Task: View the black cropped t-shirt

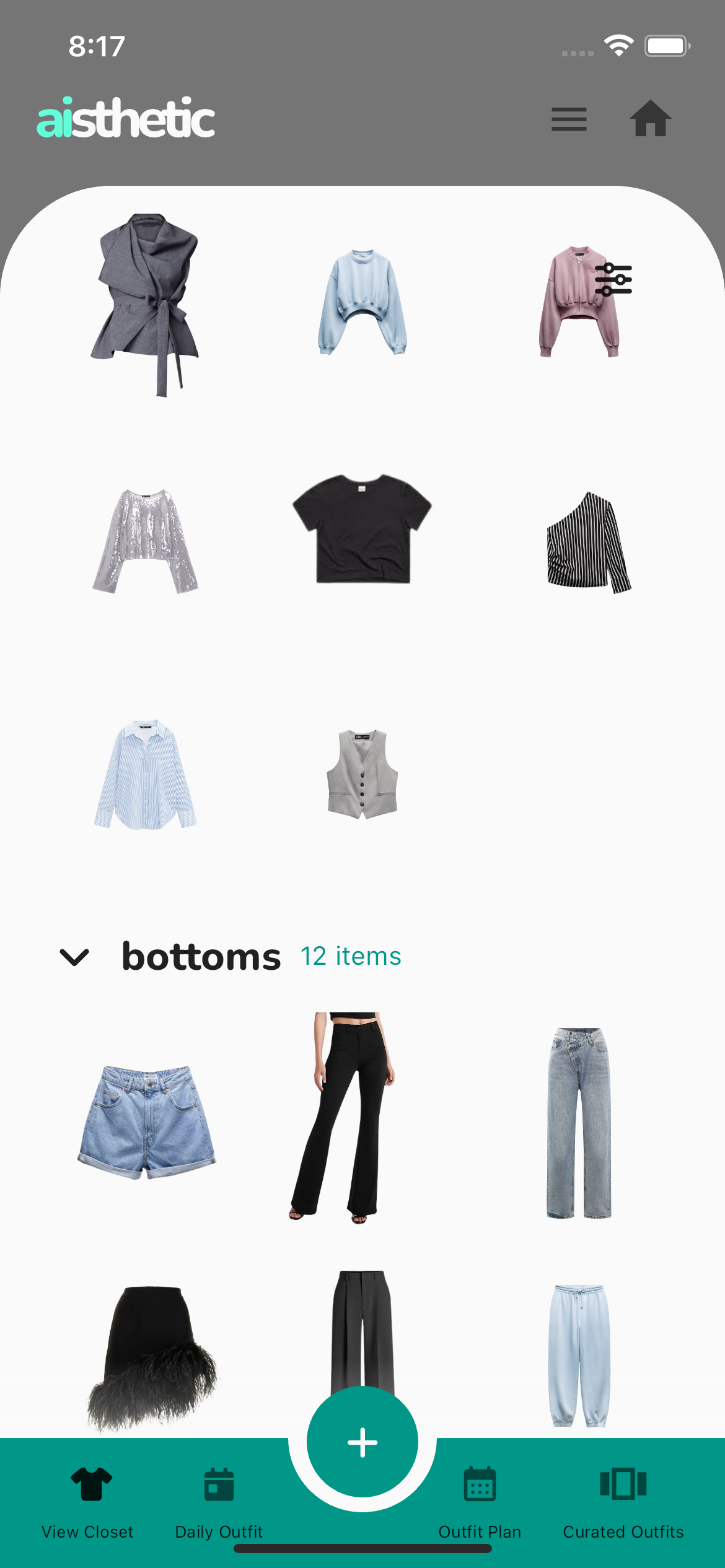Action: [x=362, y=528]
